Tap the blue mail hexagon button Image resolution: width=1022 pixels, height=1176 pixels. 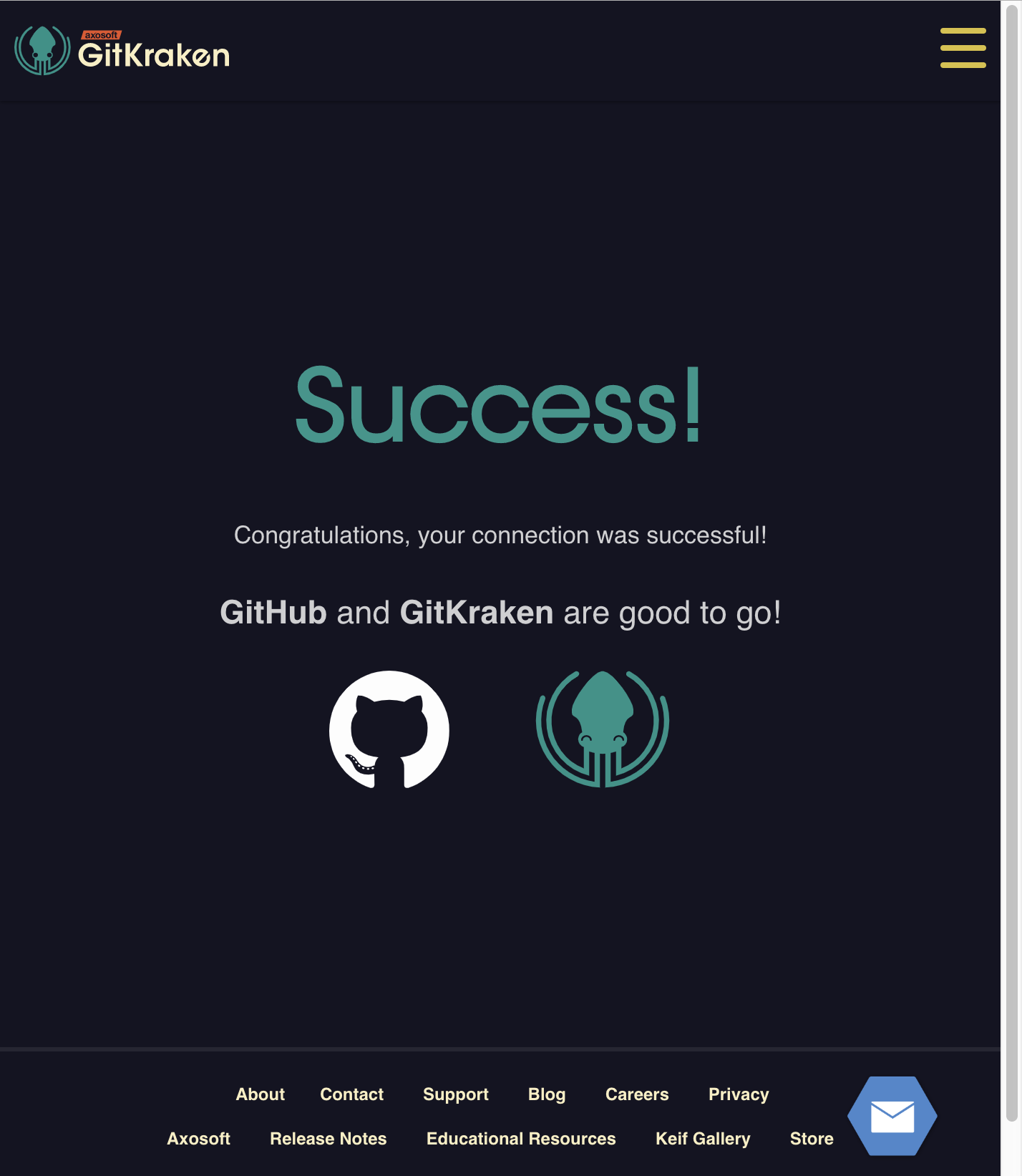pyautogui.click(x=892, y=1116)
